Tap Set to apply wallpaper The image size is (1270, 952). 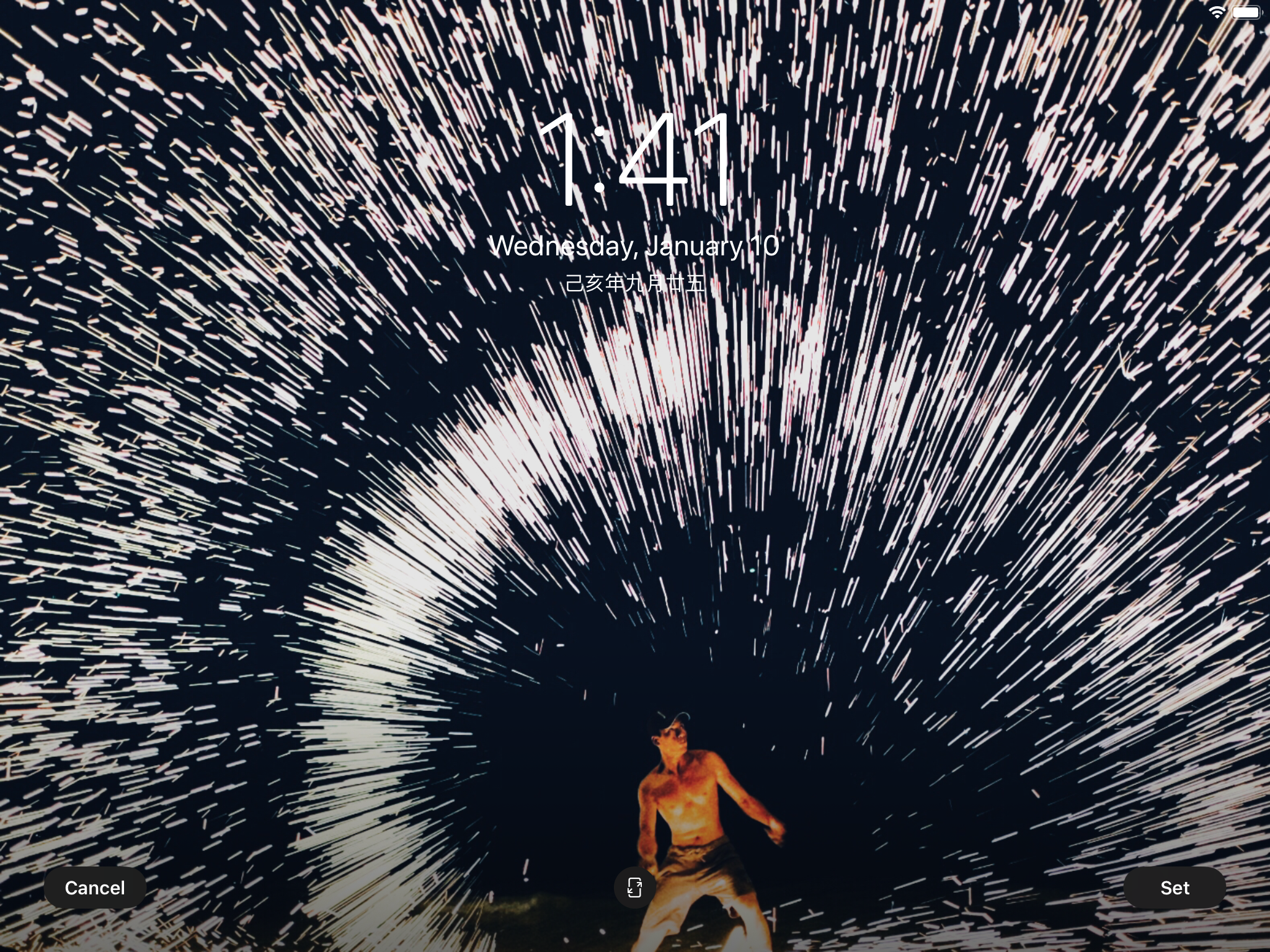point(1175,888)
